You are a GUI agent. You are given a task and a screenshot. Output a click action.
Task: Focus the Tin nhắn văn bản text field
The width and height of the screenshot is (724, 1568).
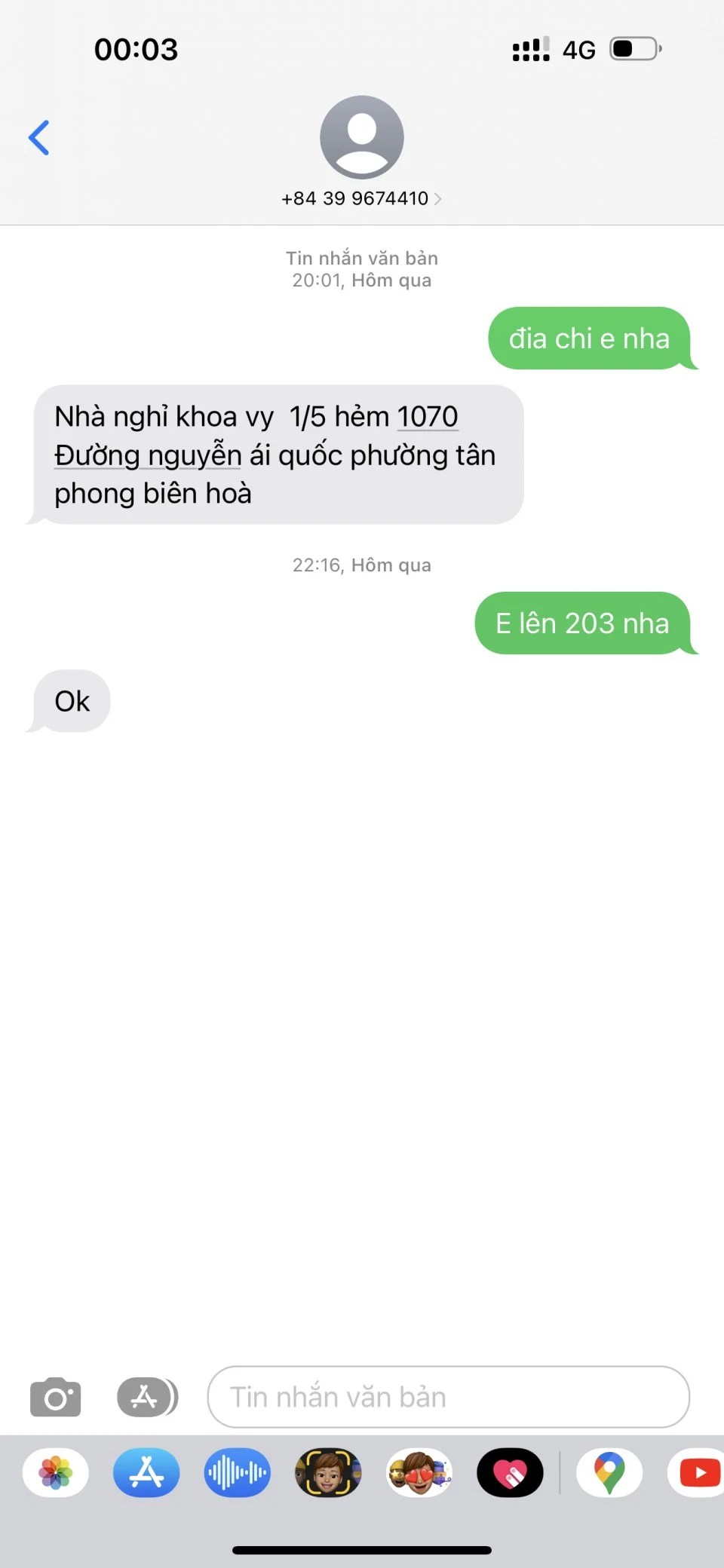448,1398
